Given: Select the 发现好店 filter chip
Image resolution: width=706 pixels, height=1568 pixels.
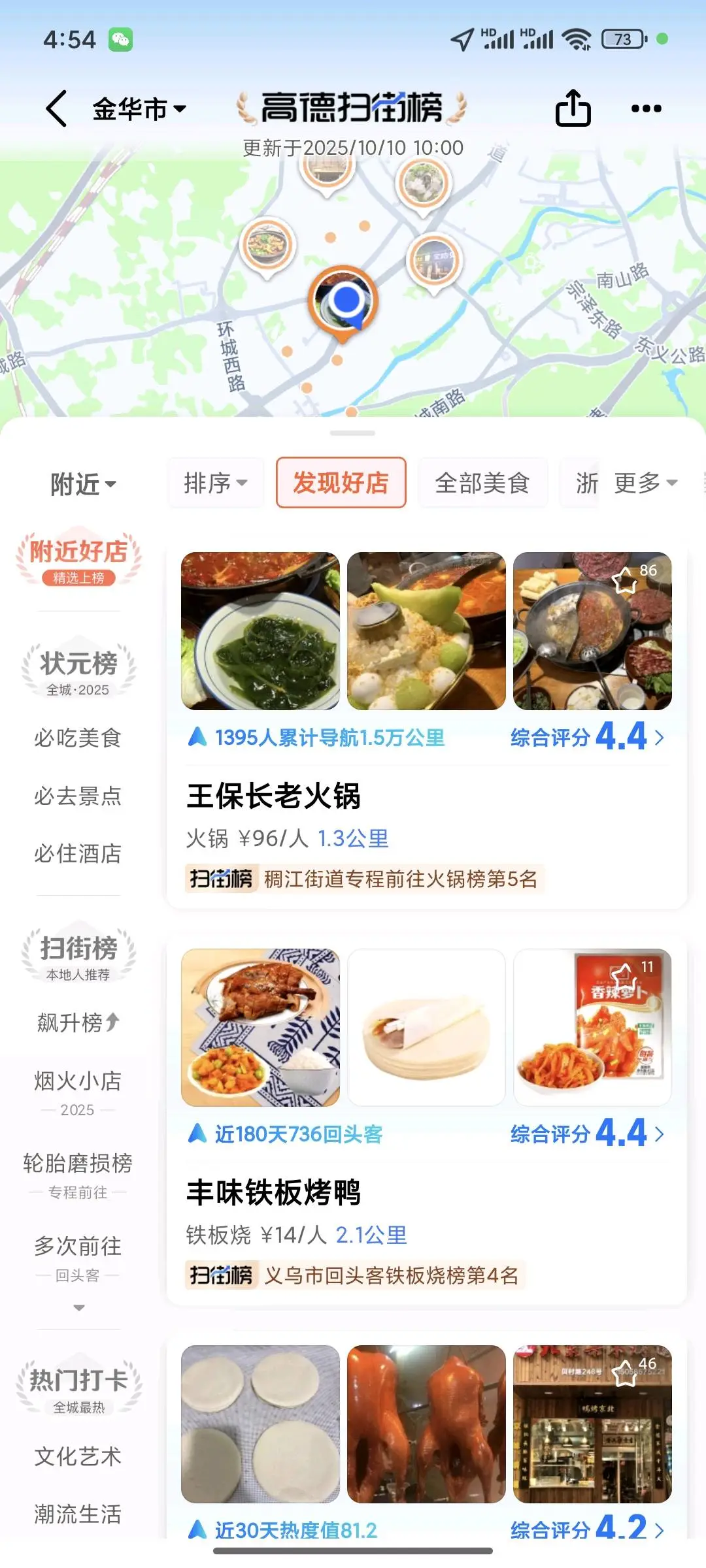Looking at the screenshot, I should [341, 483].
